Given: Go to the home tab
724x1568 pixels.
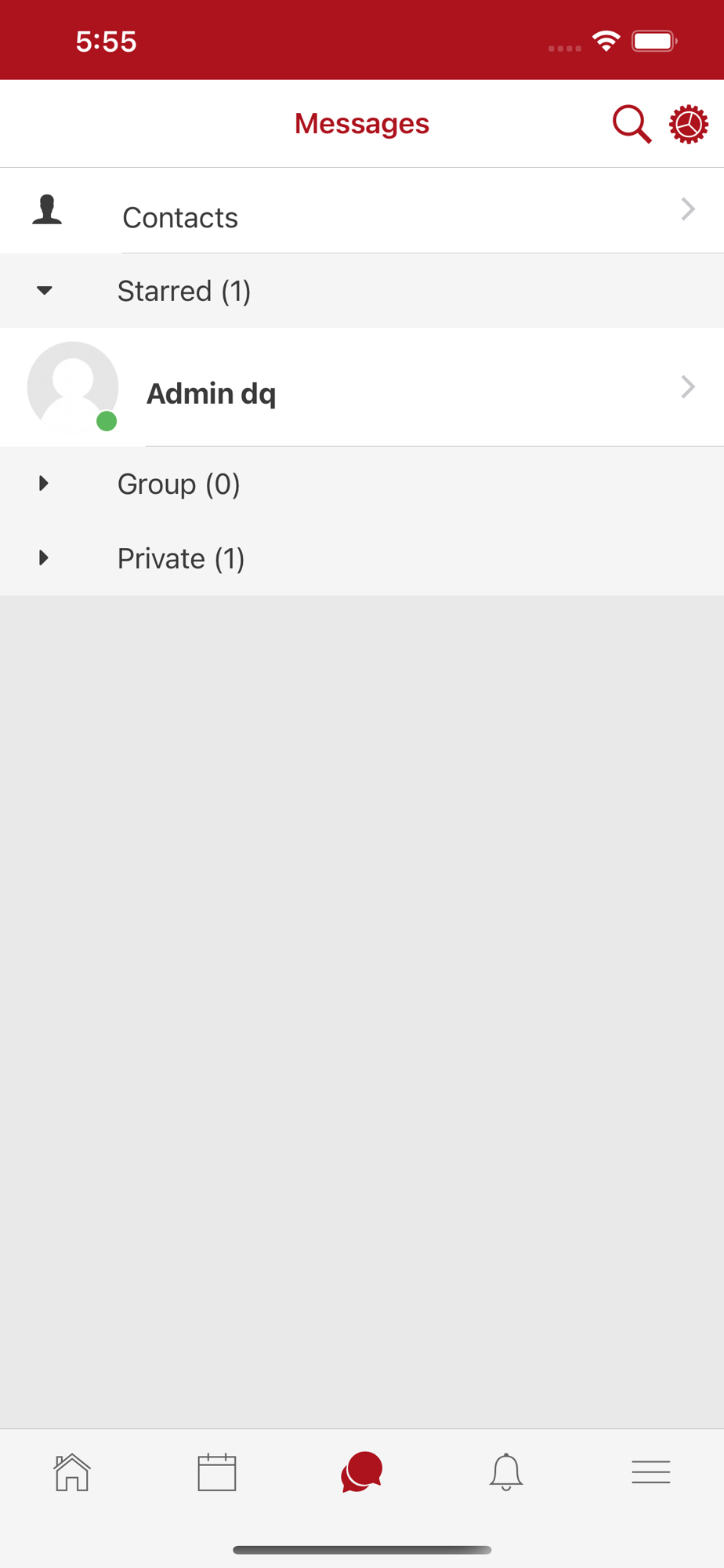Looking at the screenshot, I should pos(72,1472).
